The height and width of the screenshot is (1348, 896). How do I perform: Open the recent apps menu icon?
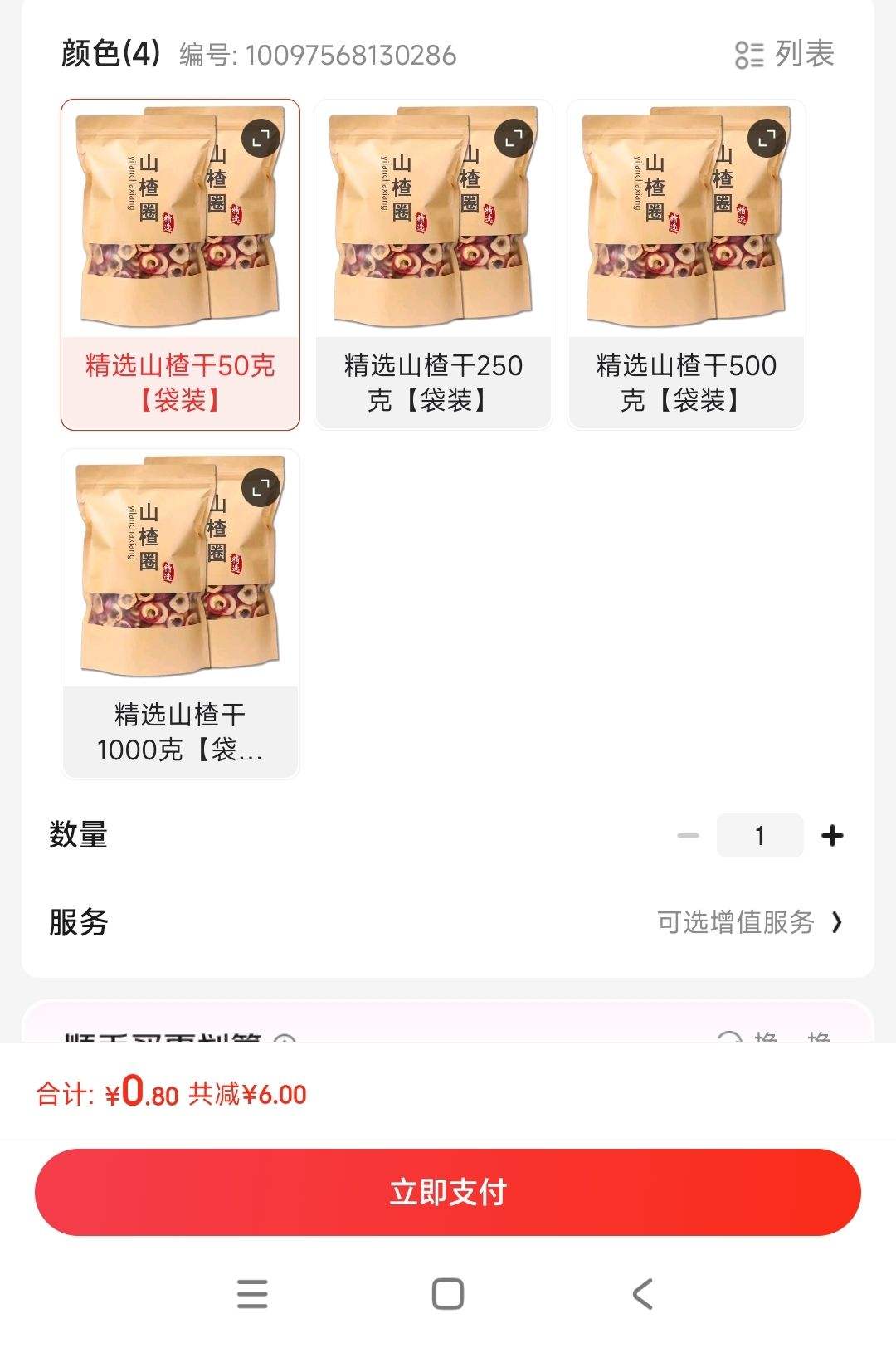pyautogui.click(x=252, y=1294)
